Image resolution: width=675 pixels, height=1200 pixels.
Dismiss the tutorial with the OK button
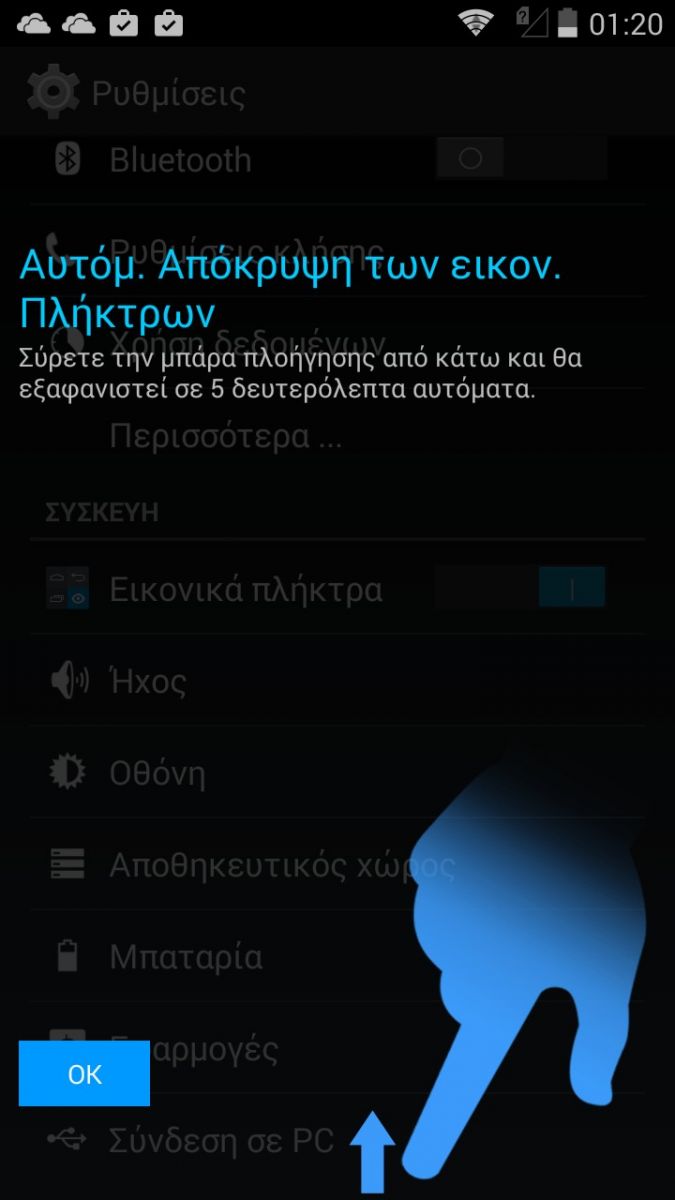point(84,1073)
